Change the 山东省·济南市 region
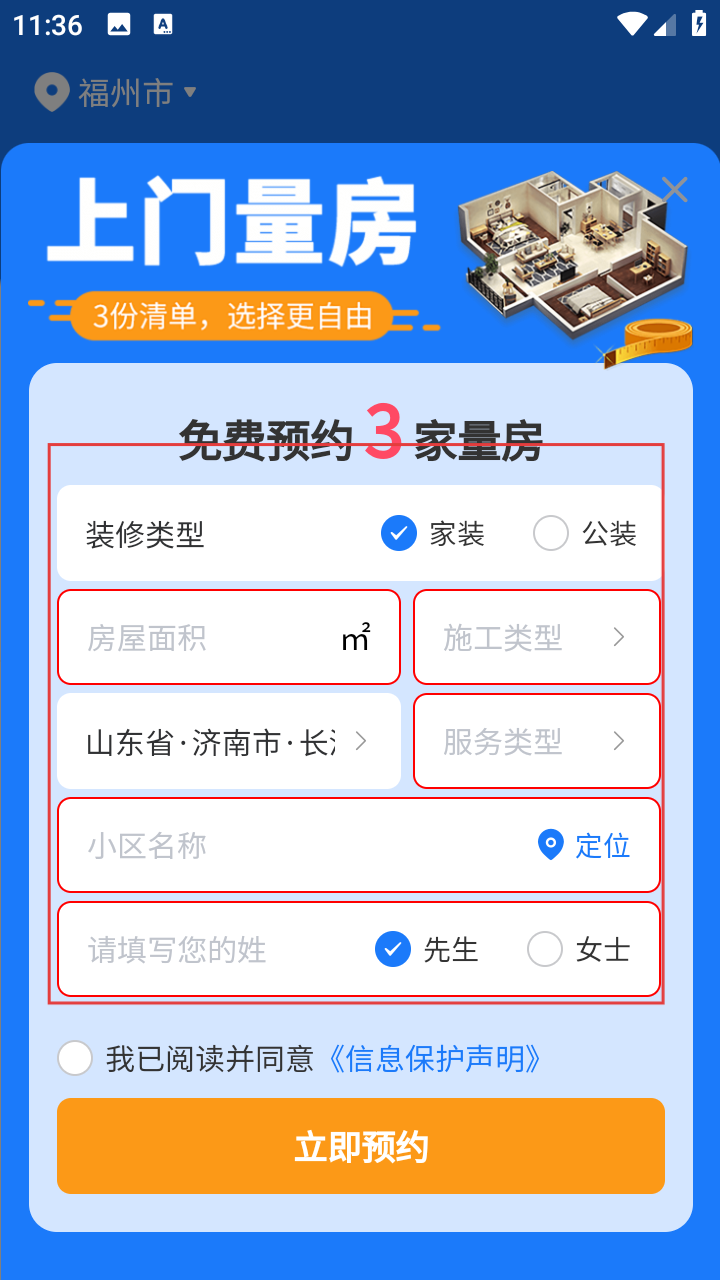720x1280 pixels. pos(228,742)
